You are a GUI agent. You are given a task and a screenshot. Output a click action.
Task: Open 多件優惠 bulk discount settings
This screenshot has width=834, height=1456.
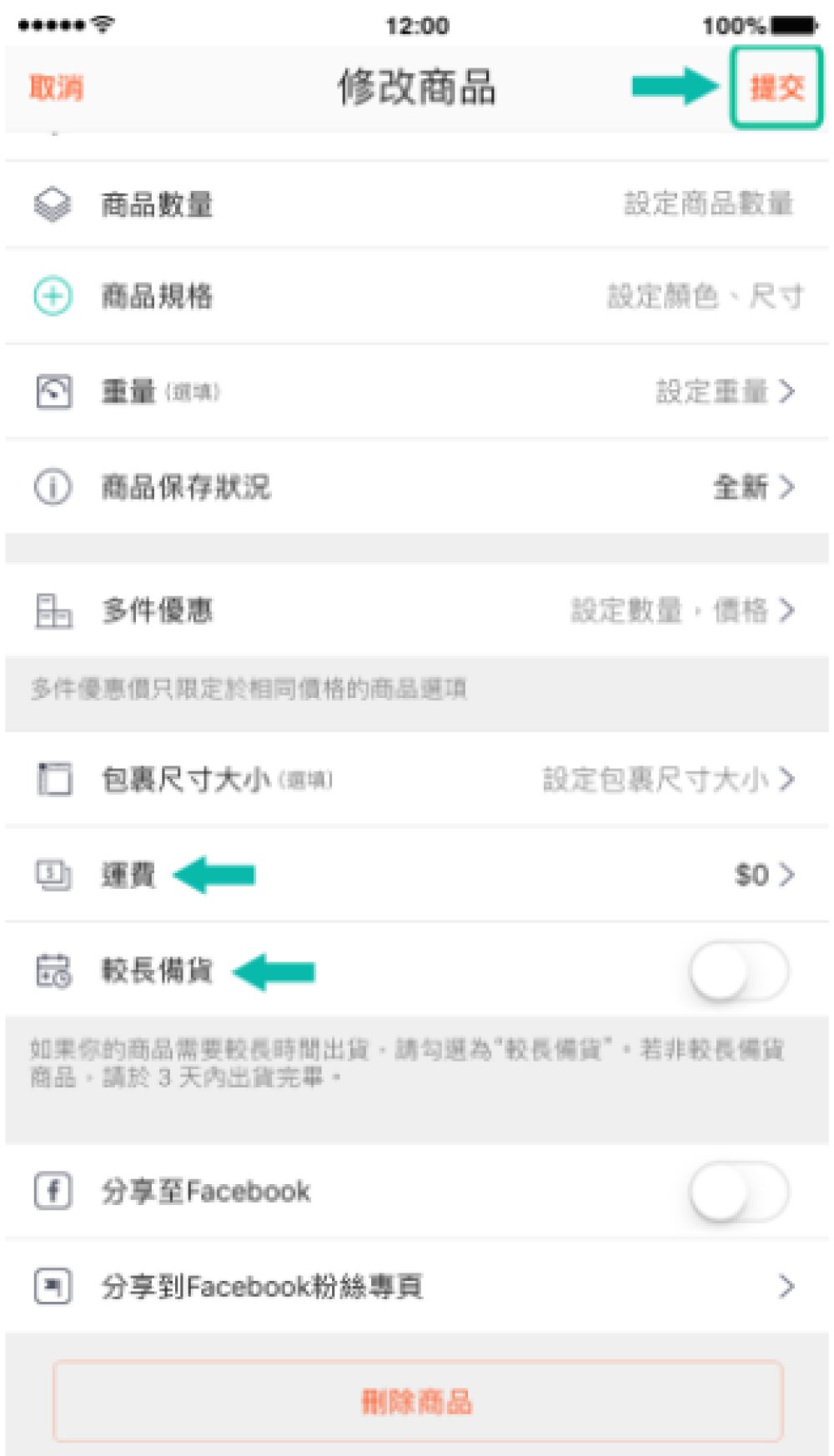click(x=417, y=610)
